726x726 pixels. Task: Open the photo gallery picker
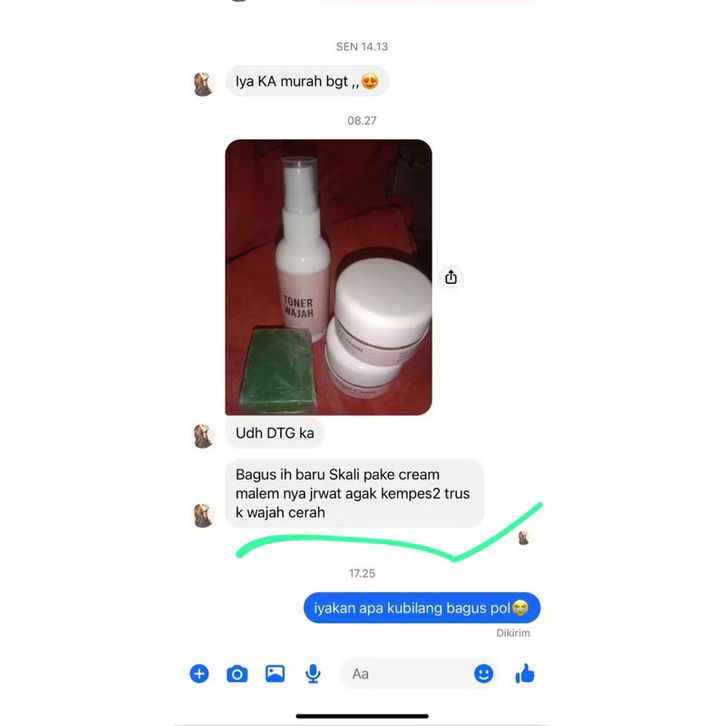(x=275, y=674)
